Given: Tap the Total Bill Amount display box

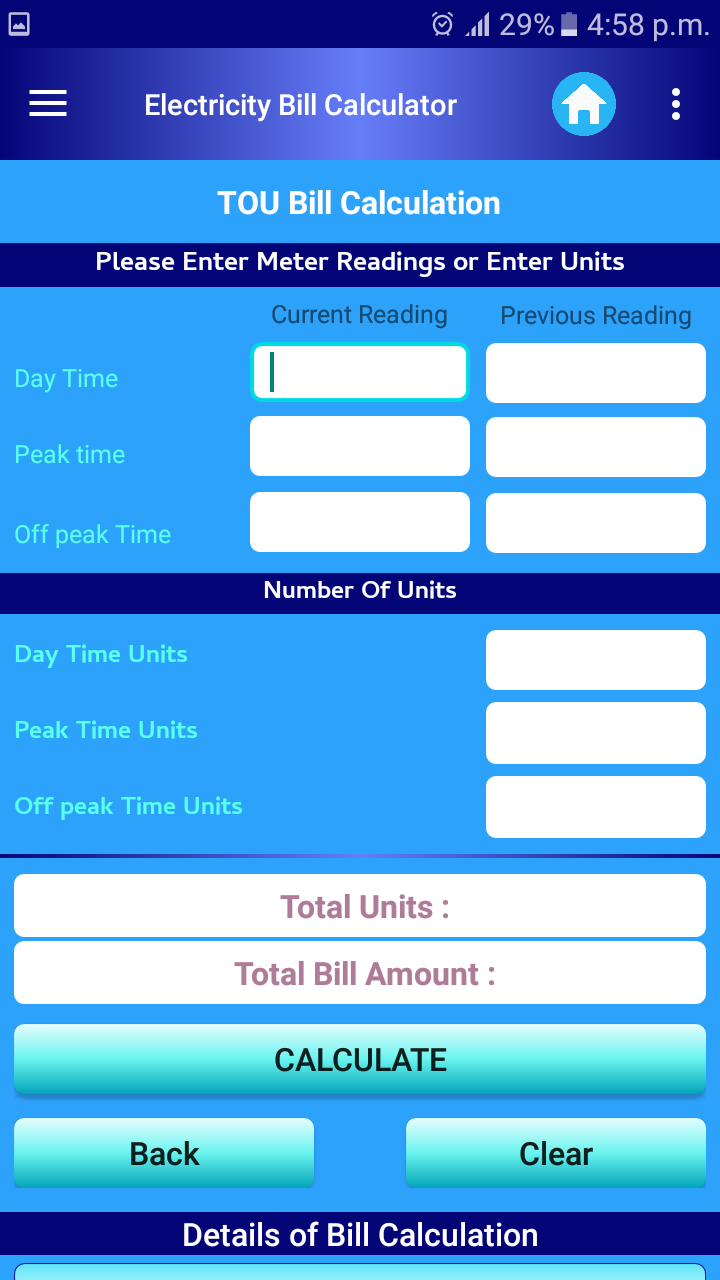Looking at the screenshot, I should (x=359, y=972).
